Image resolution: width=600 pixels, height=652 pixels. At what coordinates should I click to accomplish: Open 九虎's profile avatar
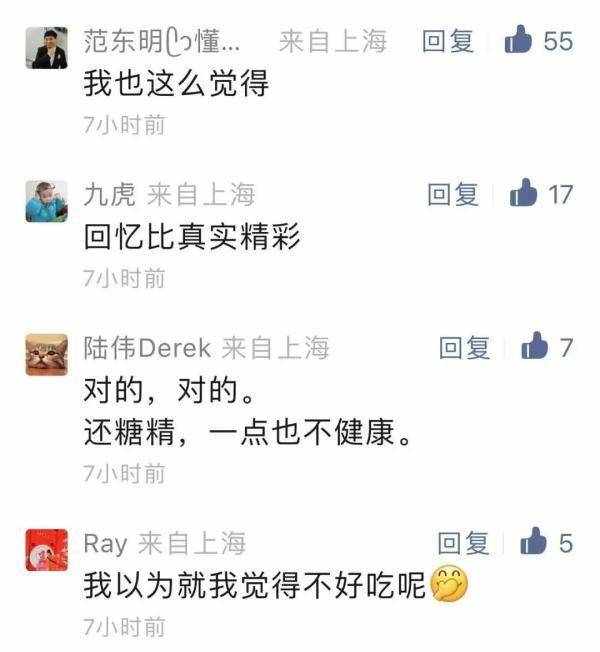(x=46, y=201)
